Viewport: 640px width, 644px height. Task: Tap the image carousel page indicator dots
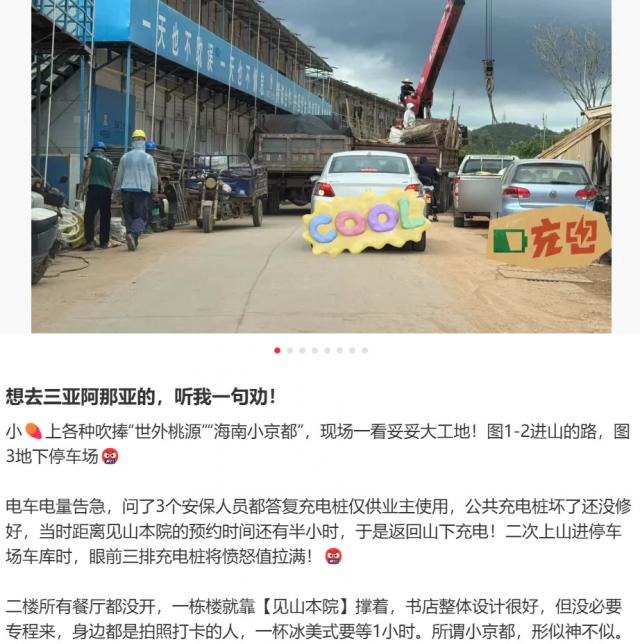(x=320, y=351)
